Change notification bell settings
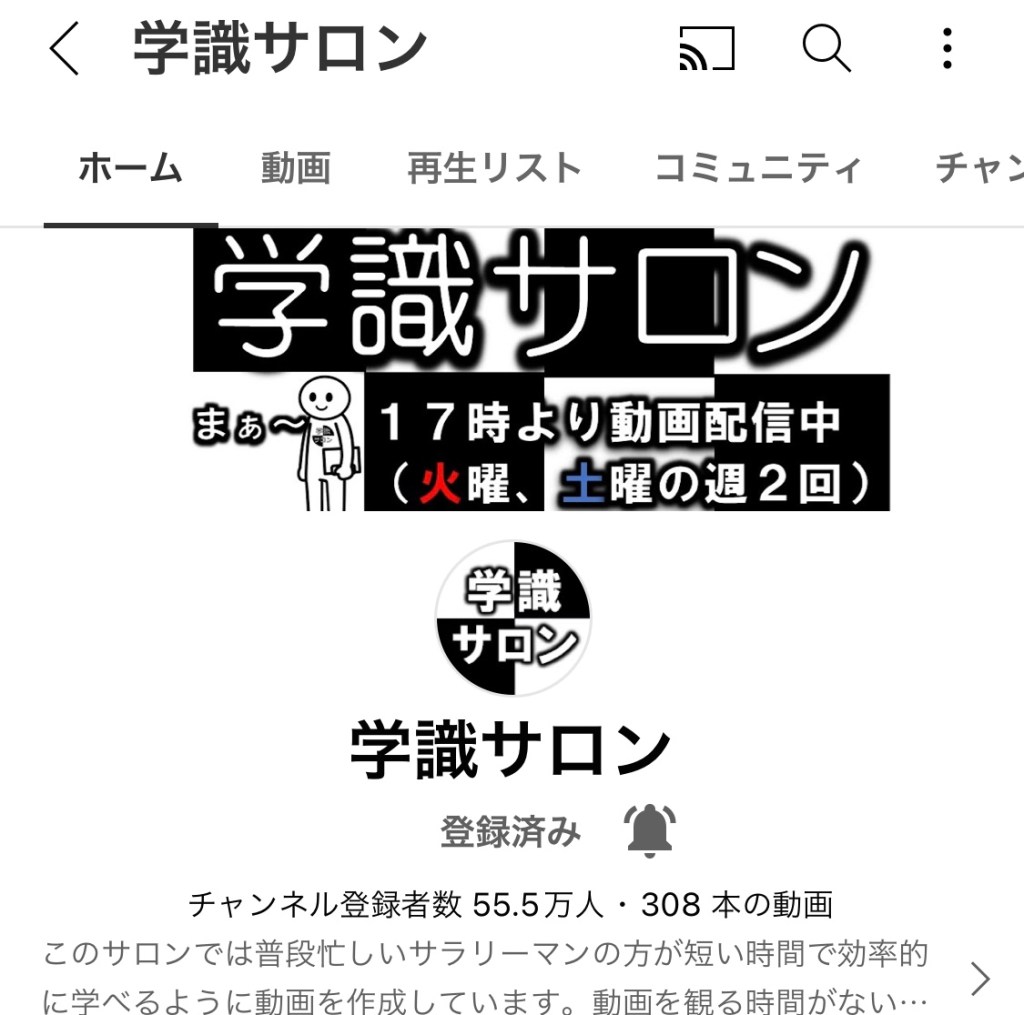1024x1015 pixels. point(650,830)
